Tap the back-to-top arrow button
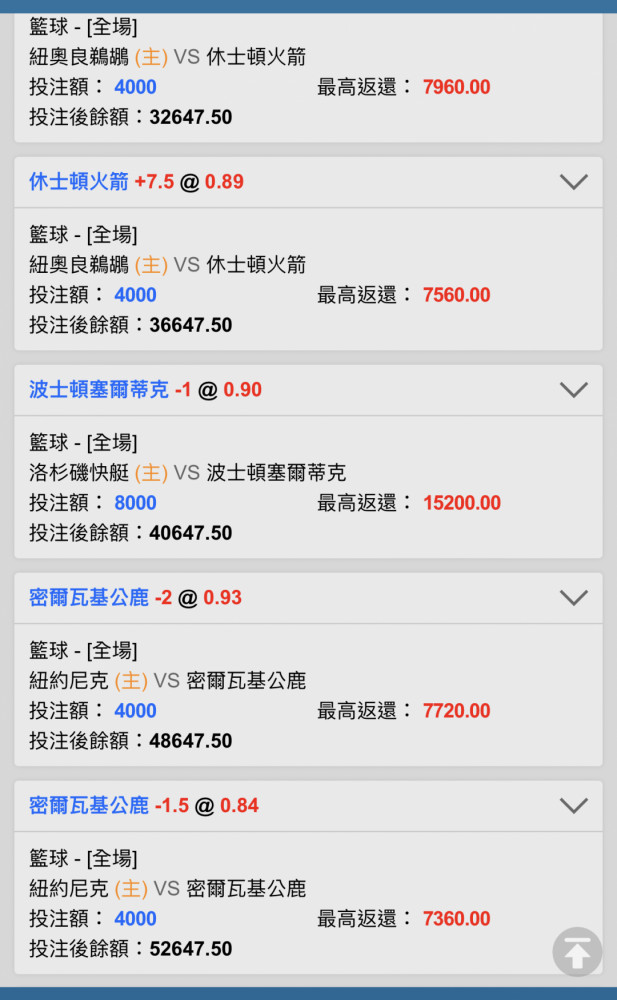The width and height of the screenshot is (617, 1000). pos(577,952)
